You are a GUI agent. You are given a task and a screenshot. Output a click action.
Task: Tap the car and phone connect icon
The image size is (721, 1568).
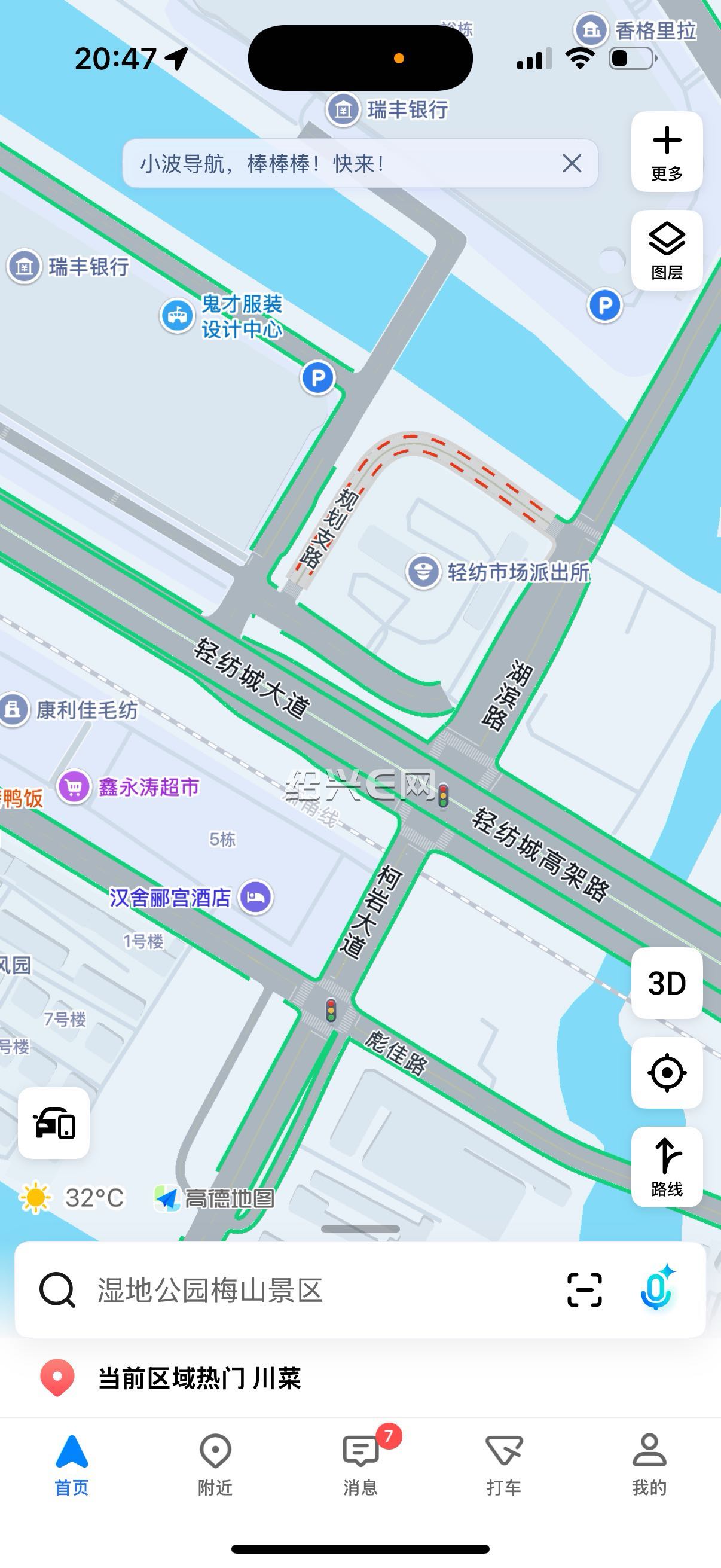(x=54, y=1123)
